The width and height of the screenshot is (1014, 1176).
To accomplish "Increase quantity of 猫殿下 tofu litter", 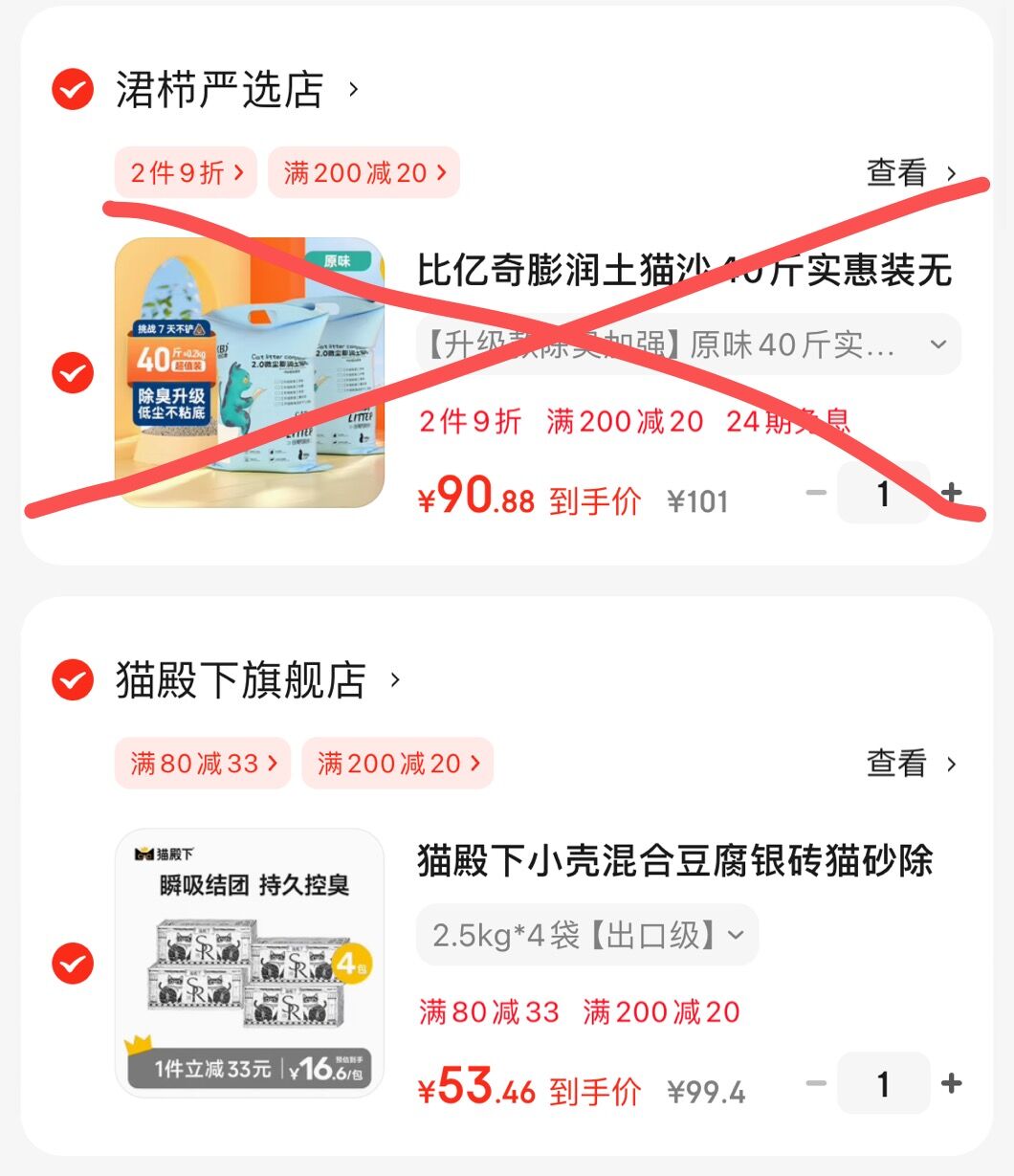I will click(x=952, y=1083).
